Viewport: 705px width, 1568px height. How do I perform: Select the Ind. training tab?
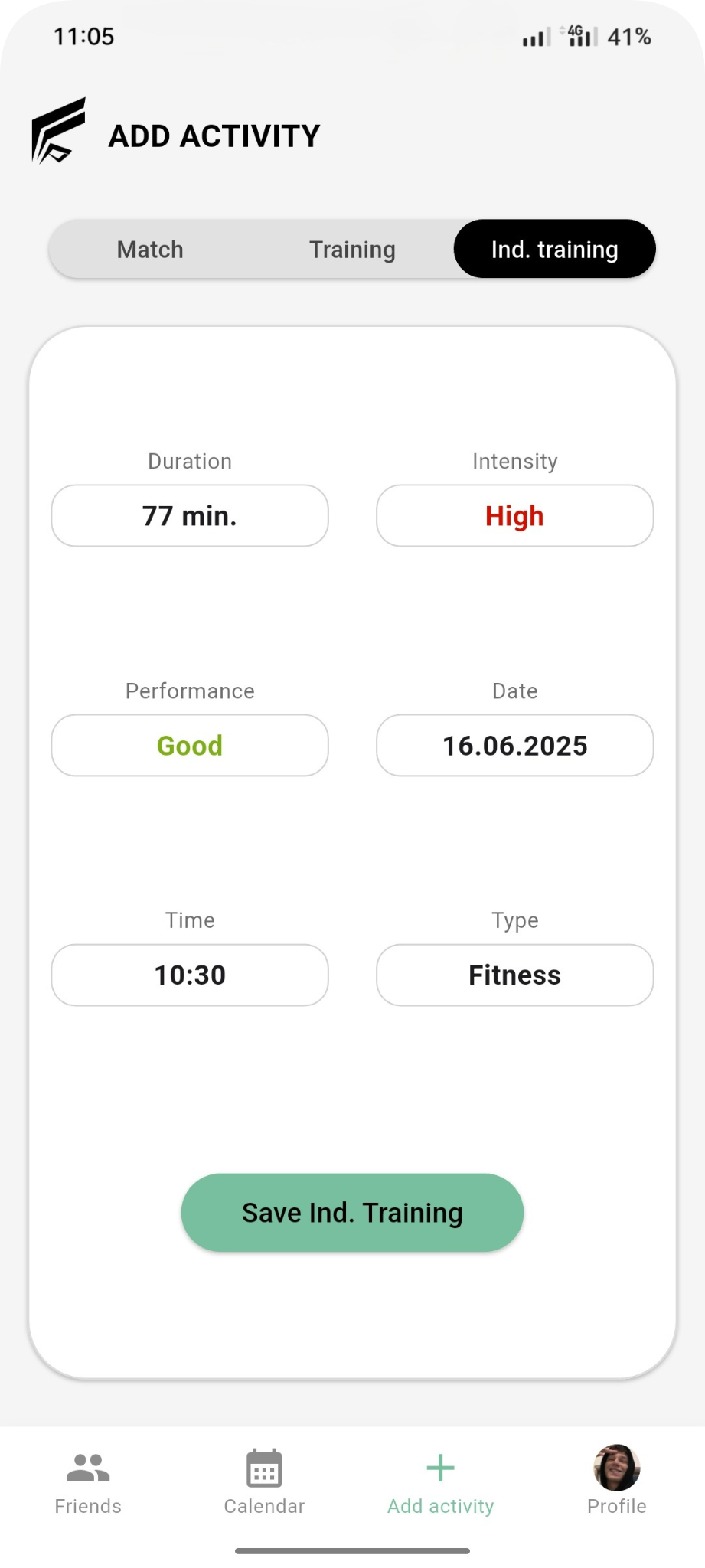click(x=554, y=249)
